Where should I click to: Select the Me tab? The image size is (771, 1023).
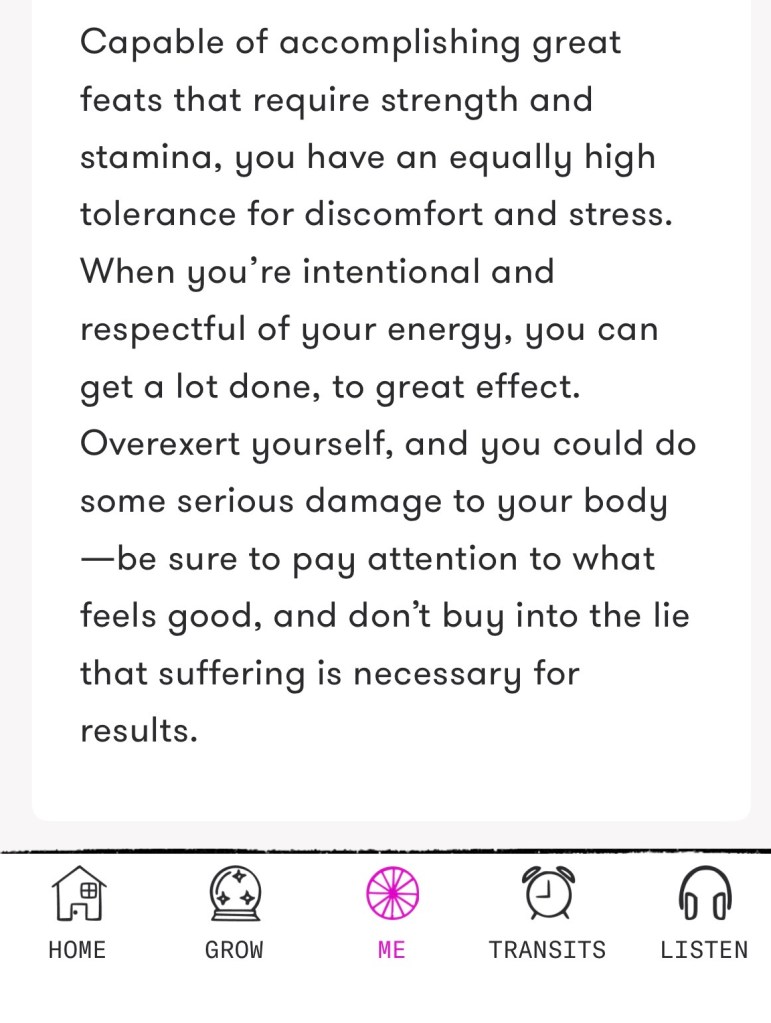point(392,913)
